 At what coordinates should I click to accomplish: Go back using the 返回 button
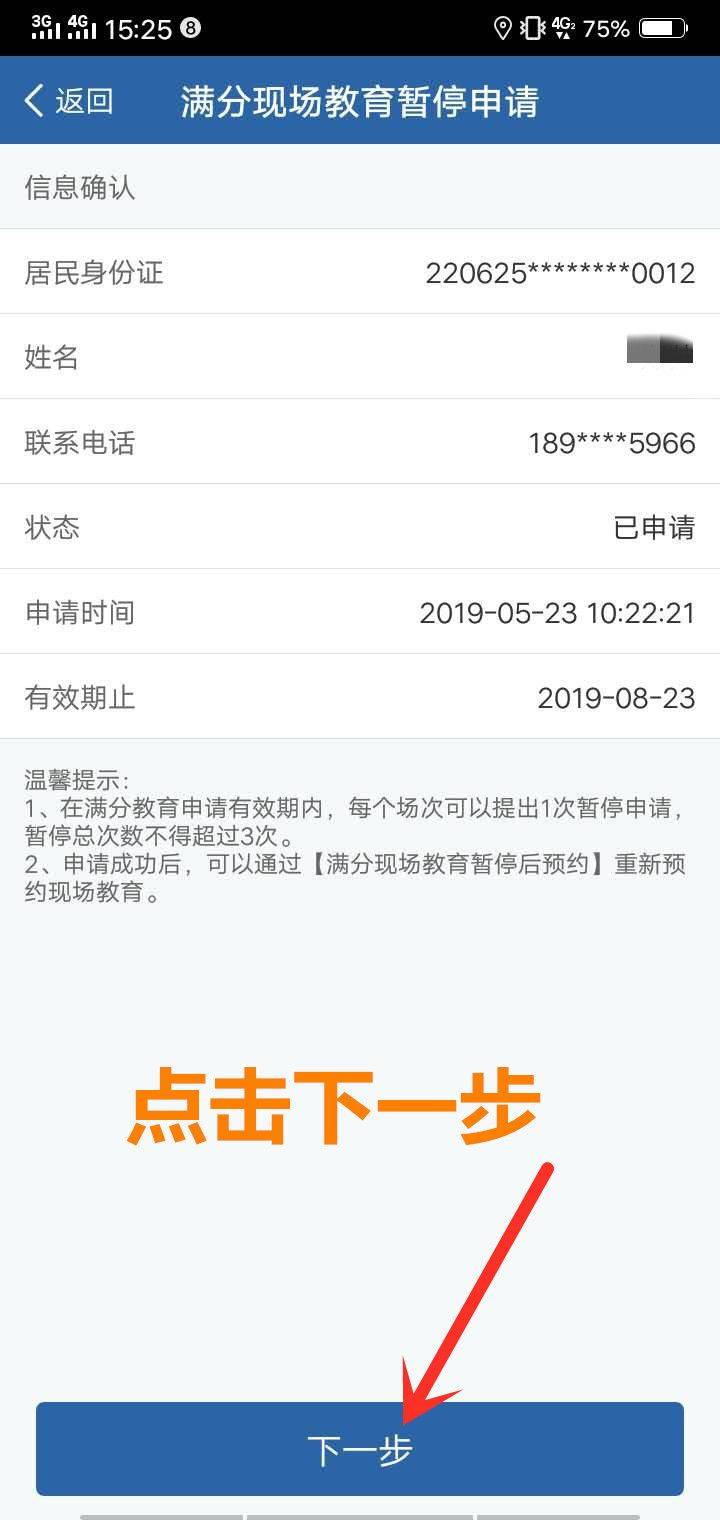point(68,101)
